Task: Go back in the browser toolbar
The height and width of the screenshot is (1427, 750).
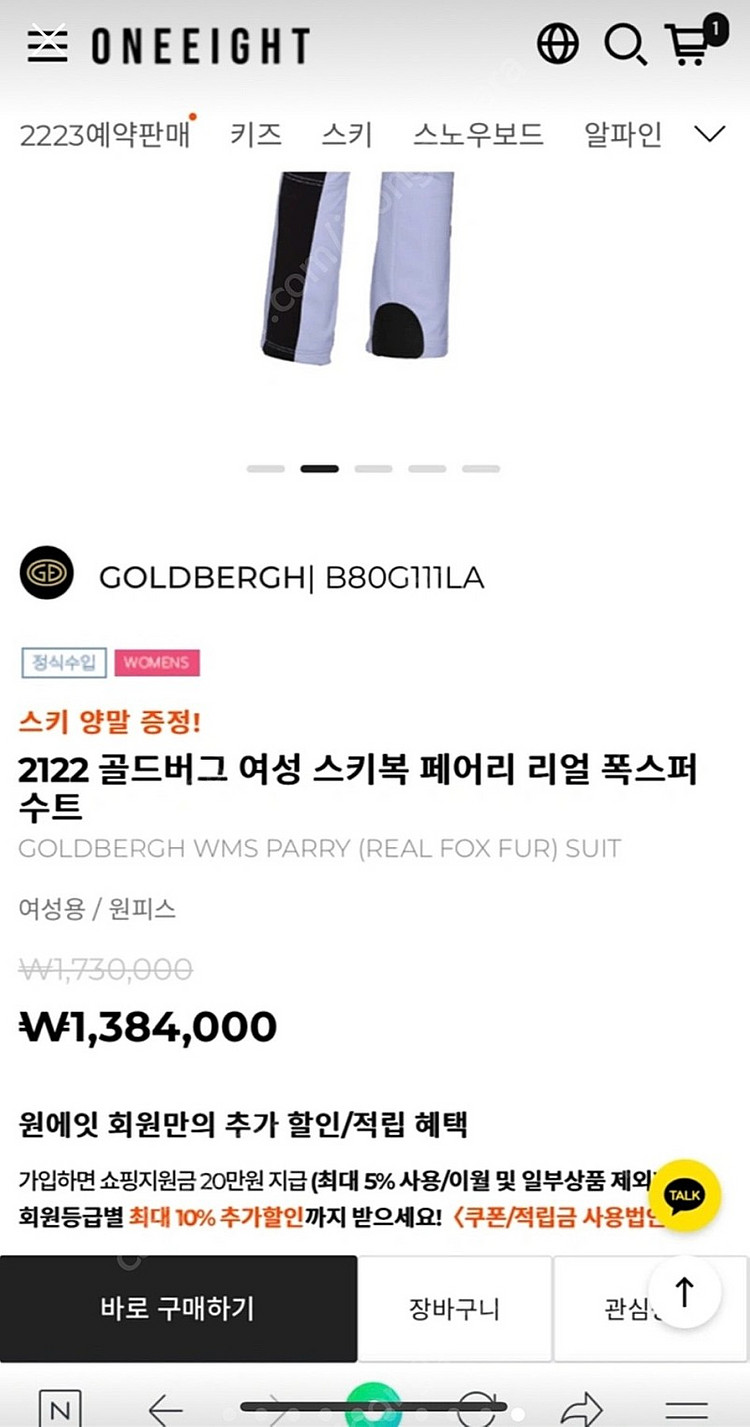Action: coord(165,1410)
